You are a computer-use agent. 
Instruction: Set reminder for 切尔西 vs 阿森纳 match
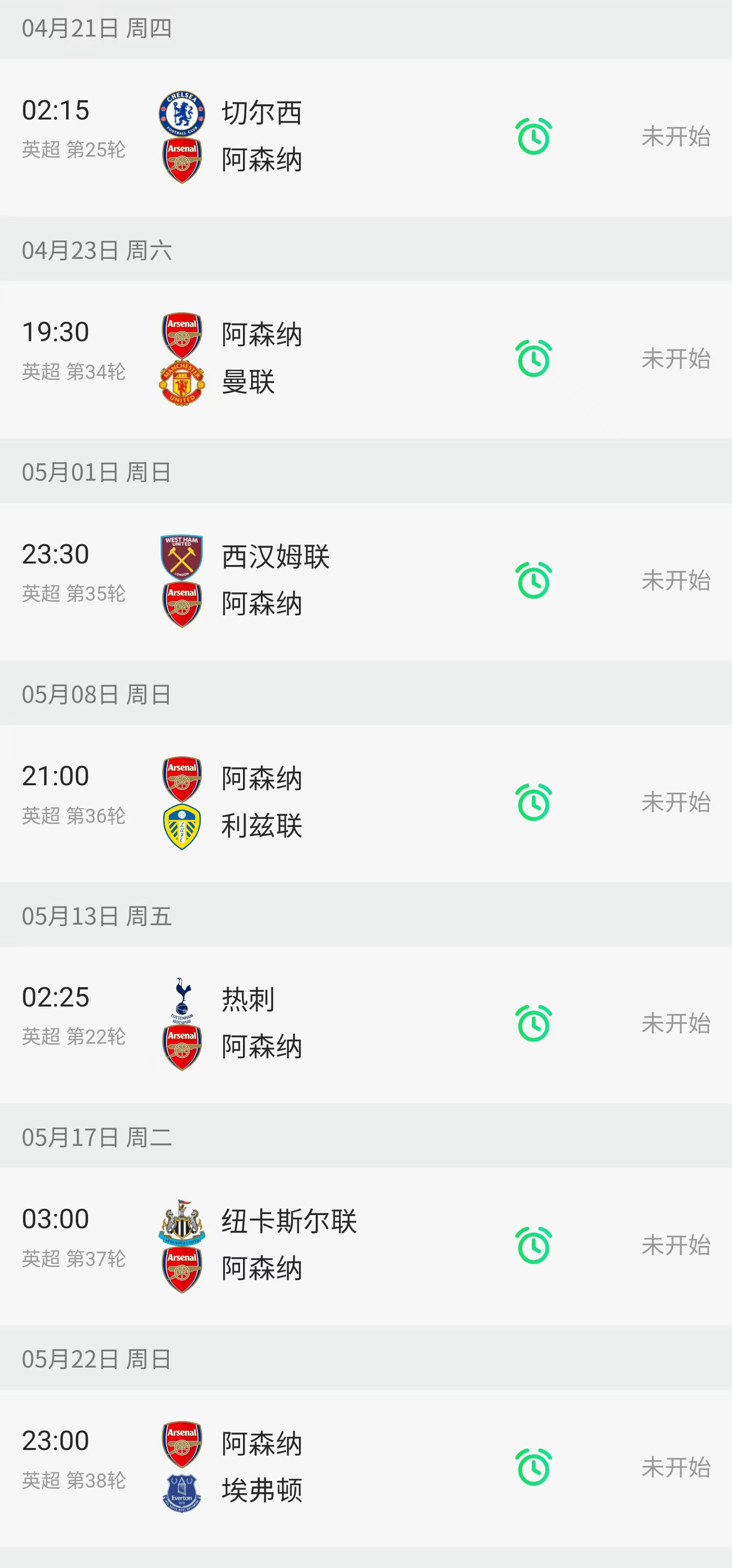click(x=534, y=136)
